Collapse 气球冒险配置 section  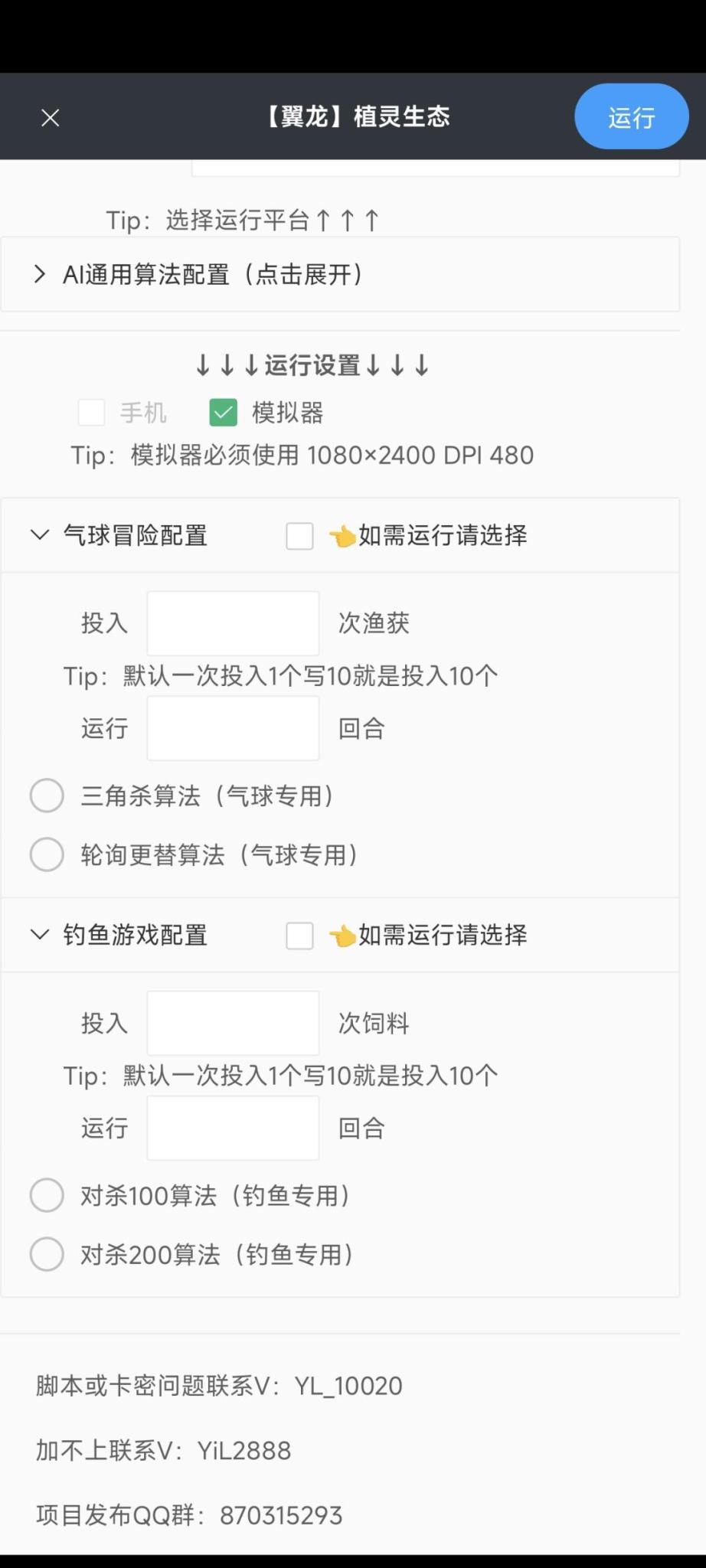click(40, 534)
